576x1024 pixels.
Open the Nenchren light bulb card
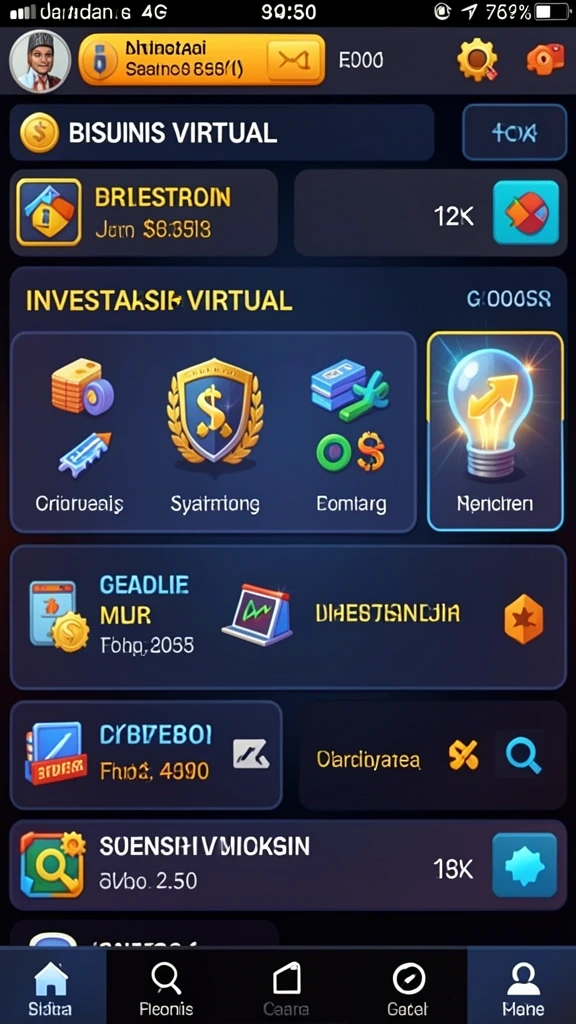pyautogui.click(x=494, y=431)
